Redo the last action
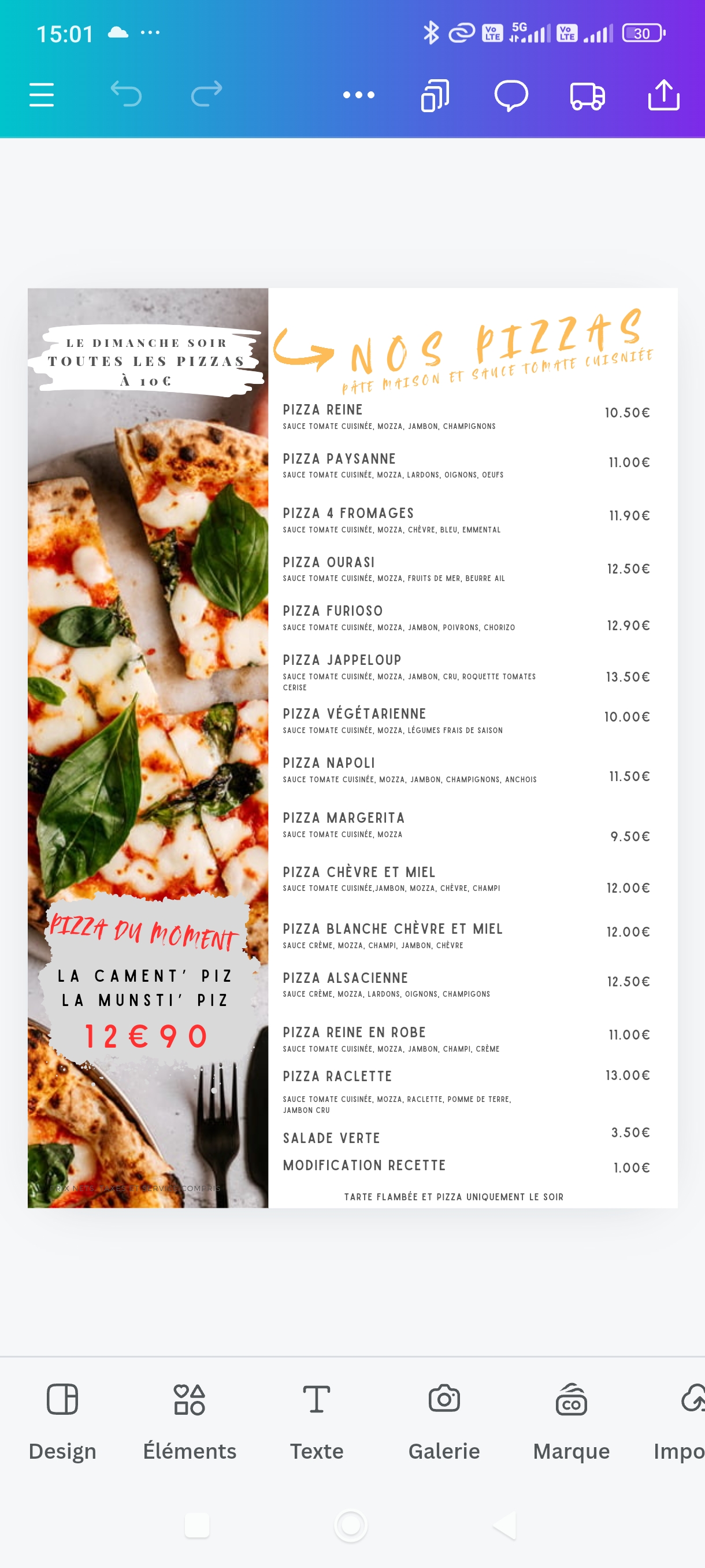The image size is (705, 1568). [x=206, y=95]
